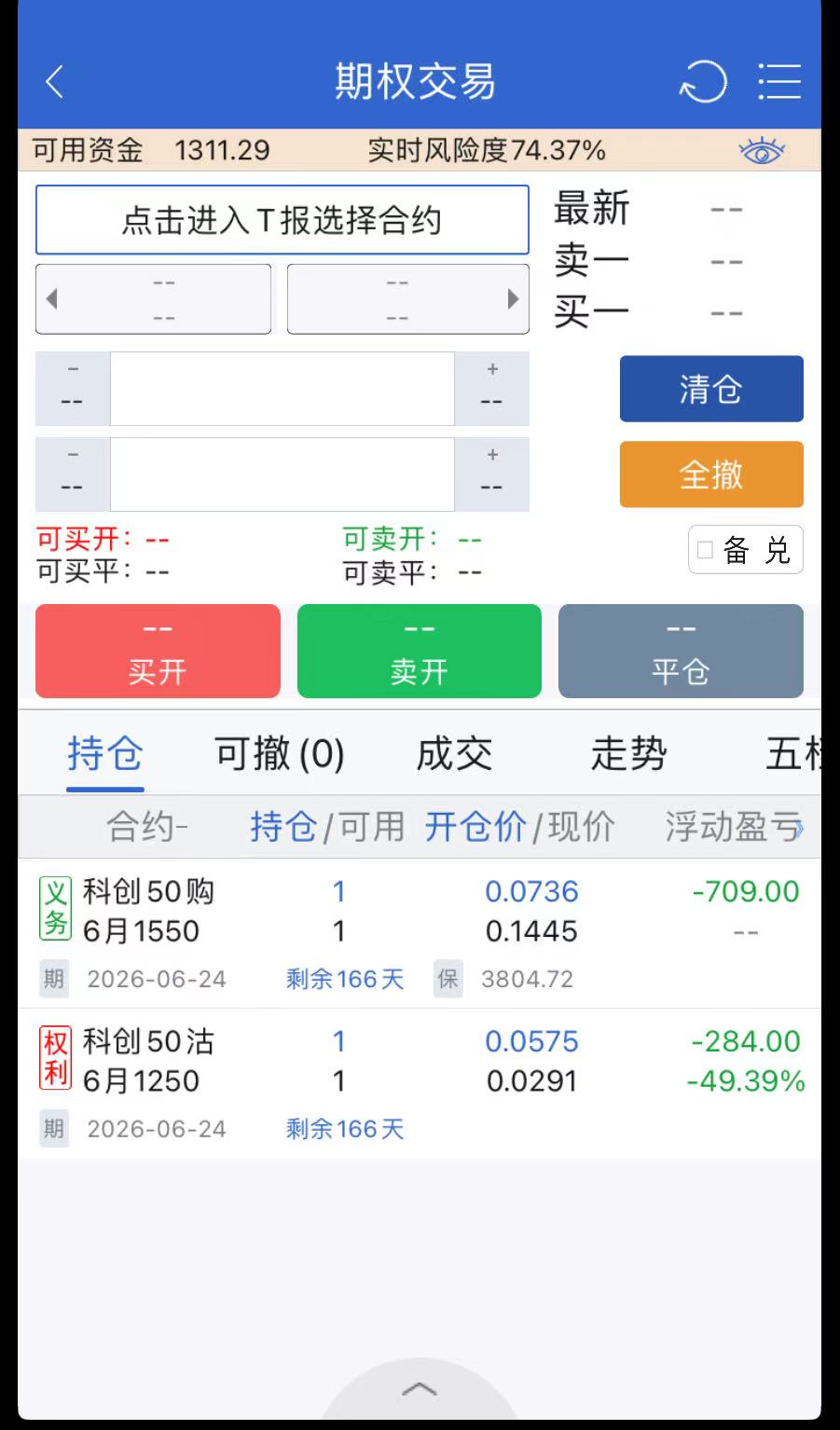Select previous contract with left arrow
Image resolution: width=840 pixels, height=1430 pixels.
[x=52, y=299]
